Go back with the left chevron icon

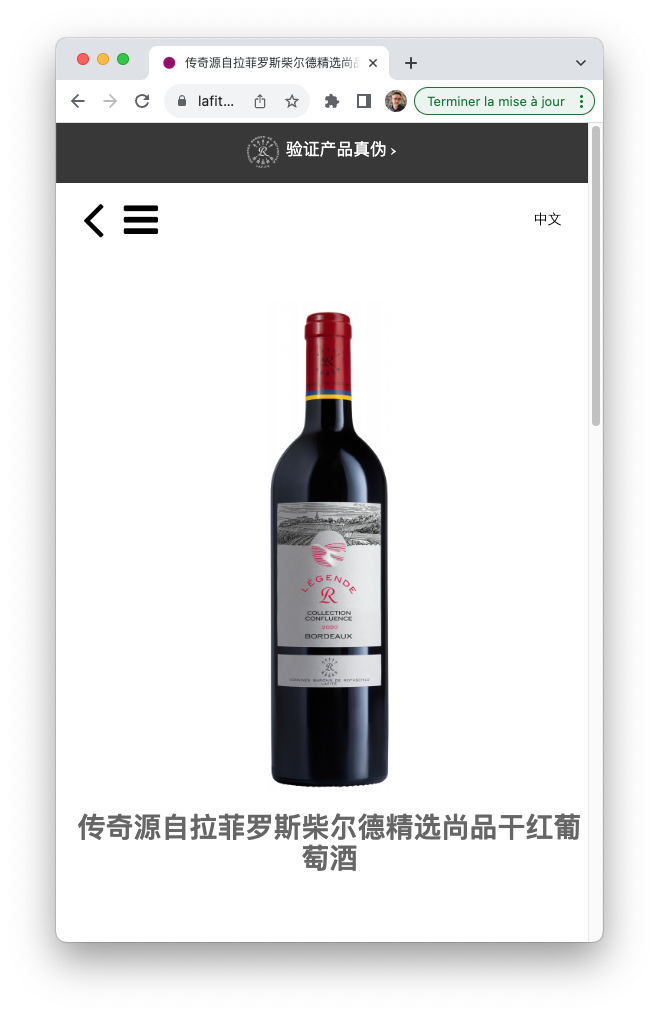[x=93, y=220]
